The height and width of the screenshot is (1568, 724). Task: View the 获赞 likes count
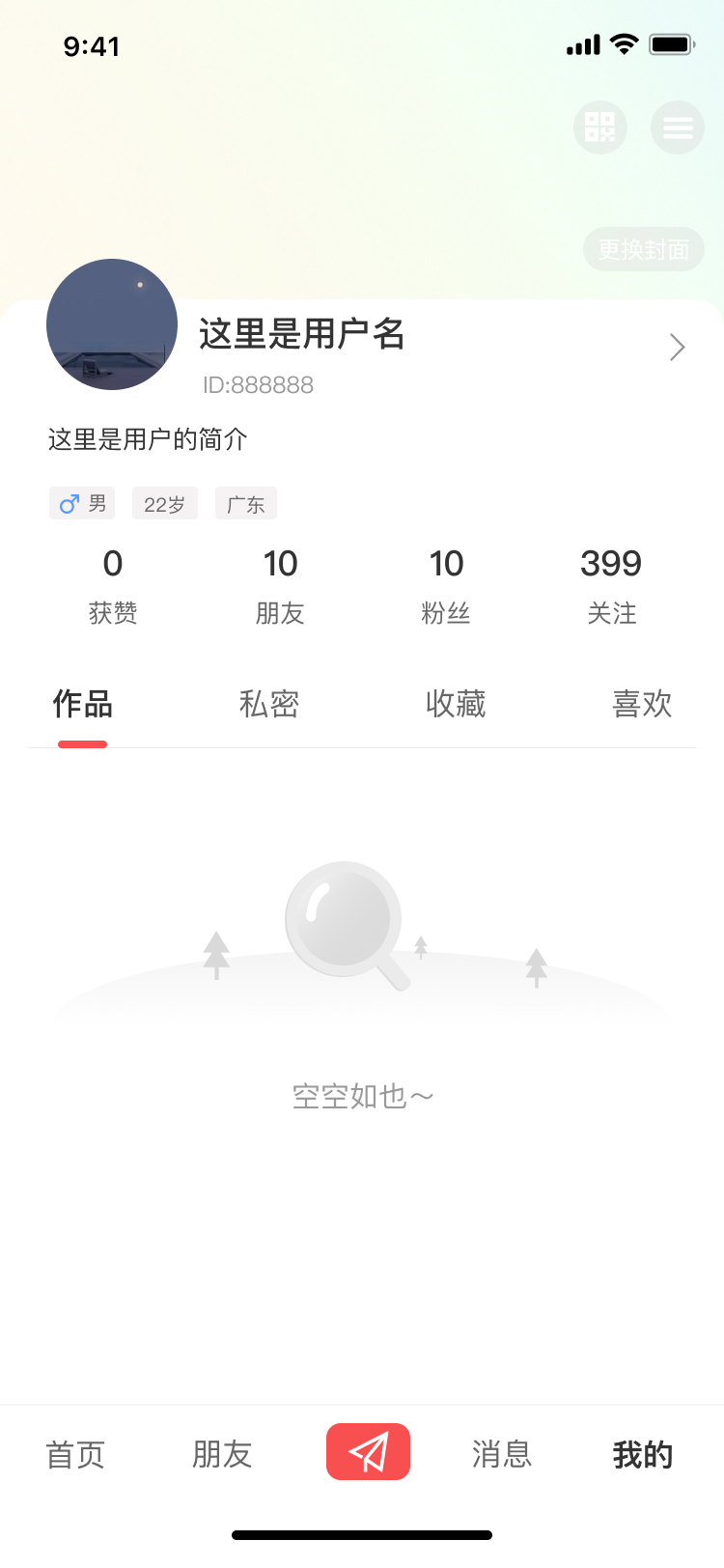click(x=113, y=586)
